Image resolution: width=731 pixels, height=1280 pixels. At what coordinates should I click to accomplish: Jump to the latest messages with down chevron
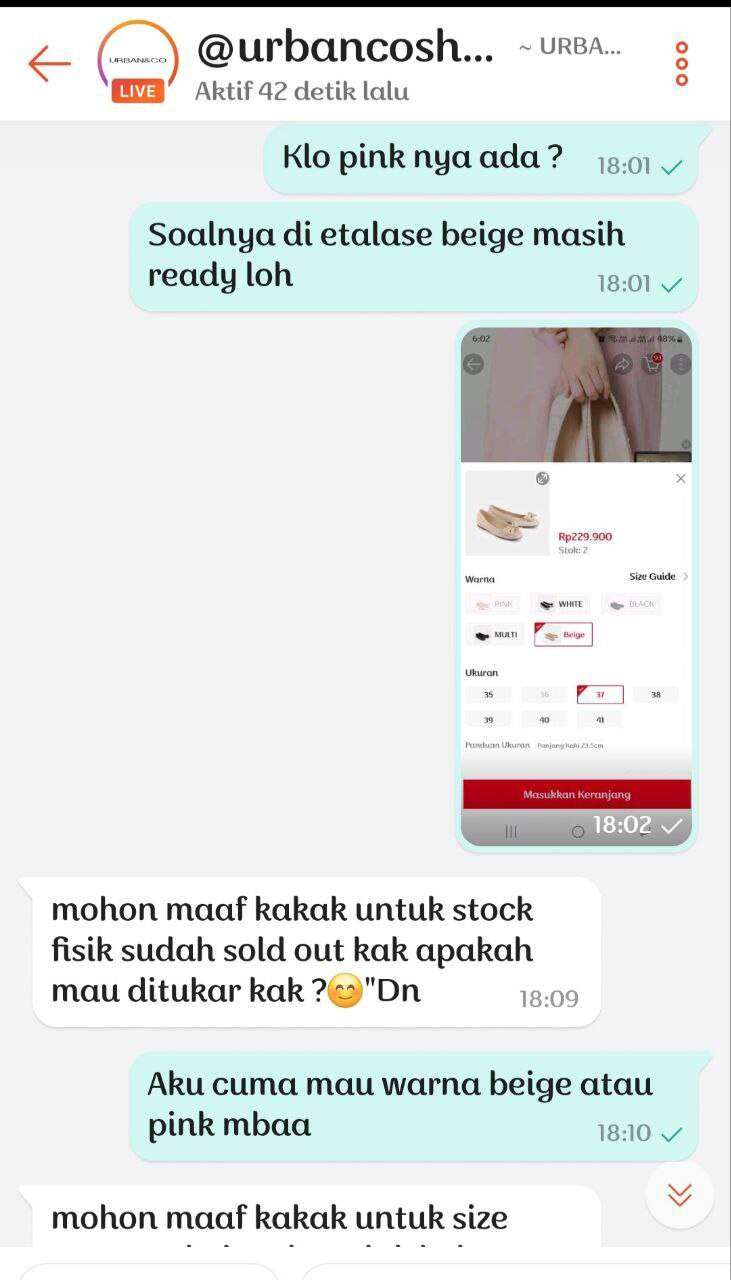(680, 1194)
